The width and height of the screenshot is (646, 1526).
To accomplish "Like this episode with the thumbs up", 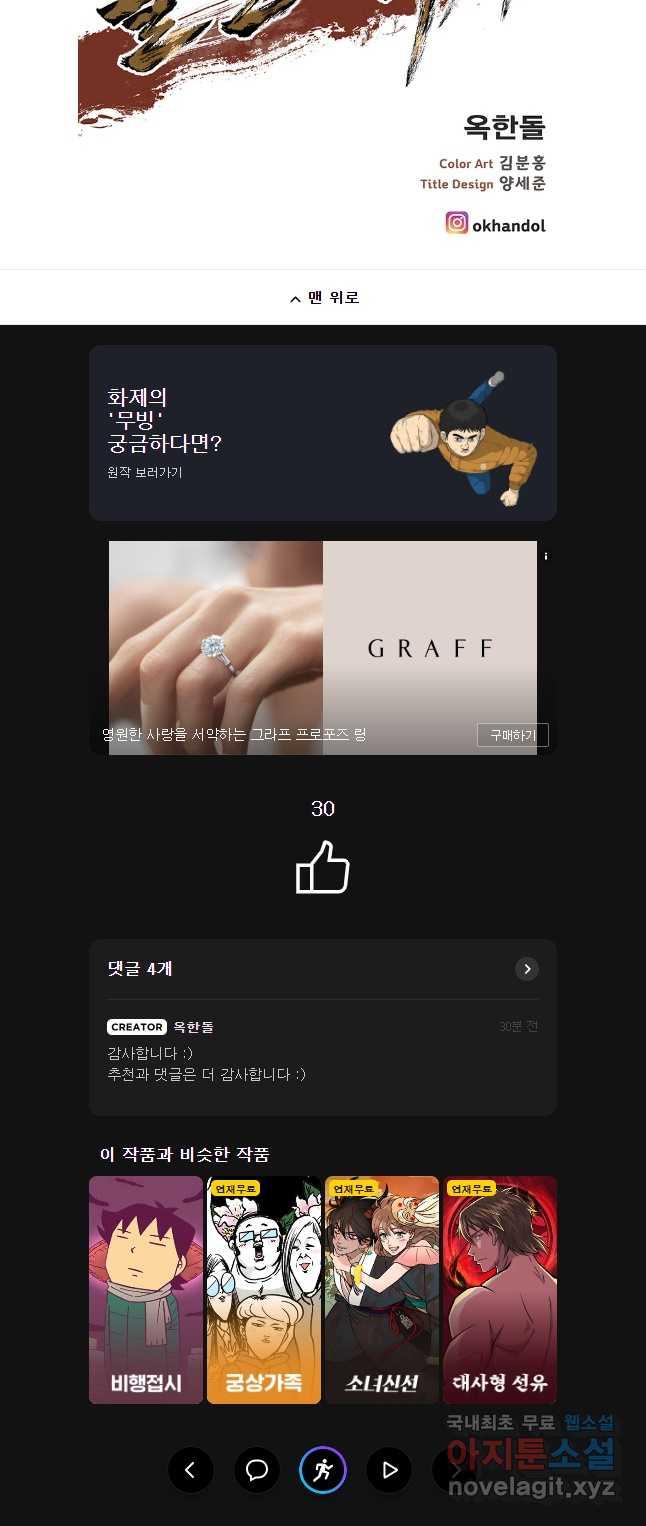I will click(323, 867).
